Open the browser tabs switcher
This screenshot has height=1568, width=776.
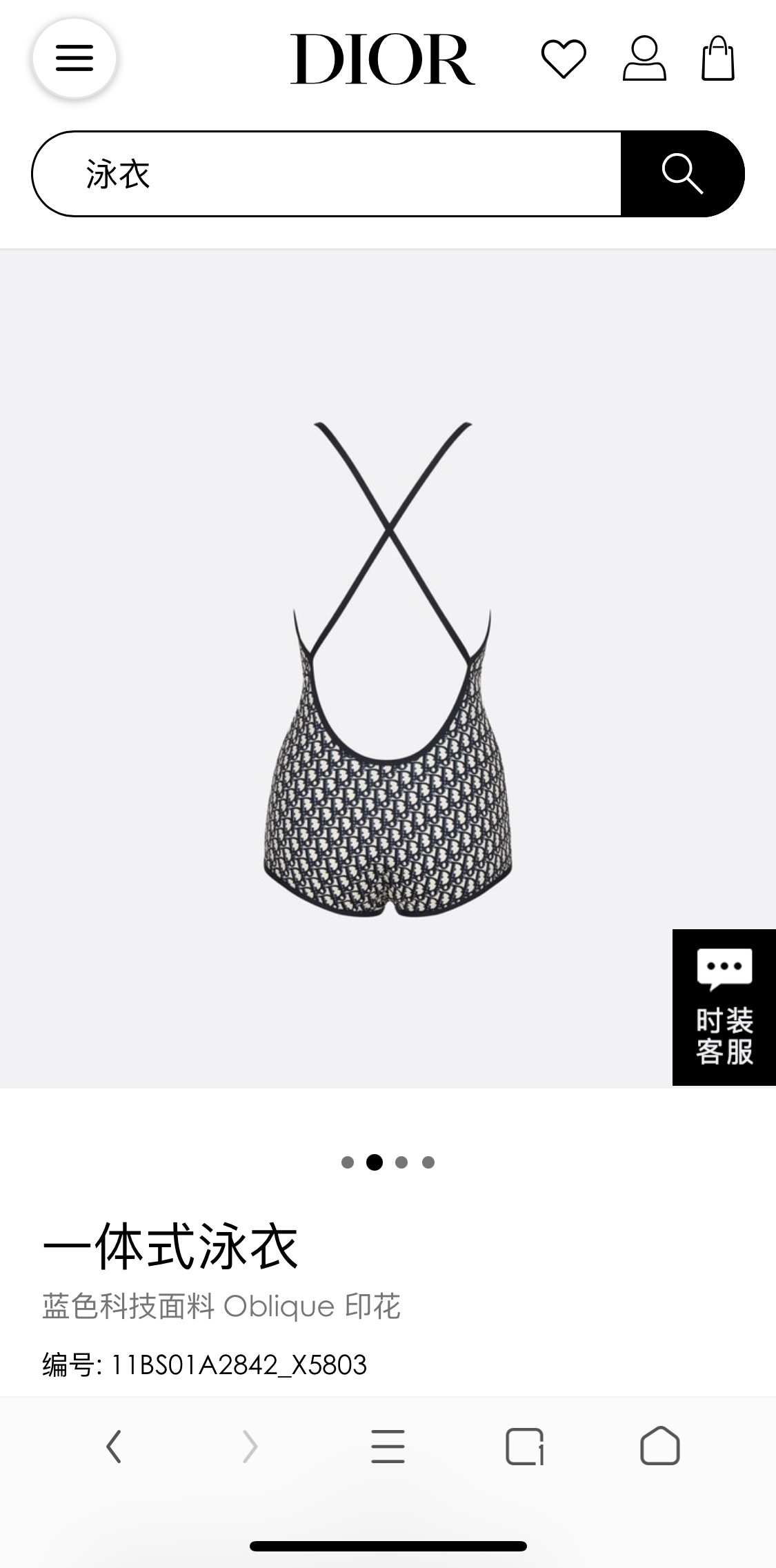(x=524, y=1446)
